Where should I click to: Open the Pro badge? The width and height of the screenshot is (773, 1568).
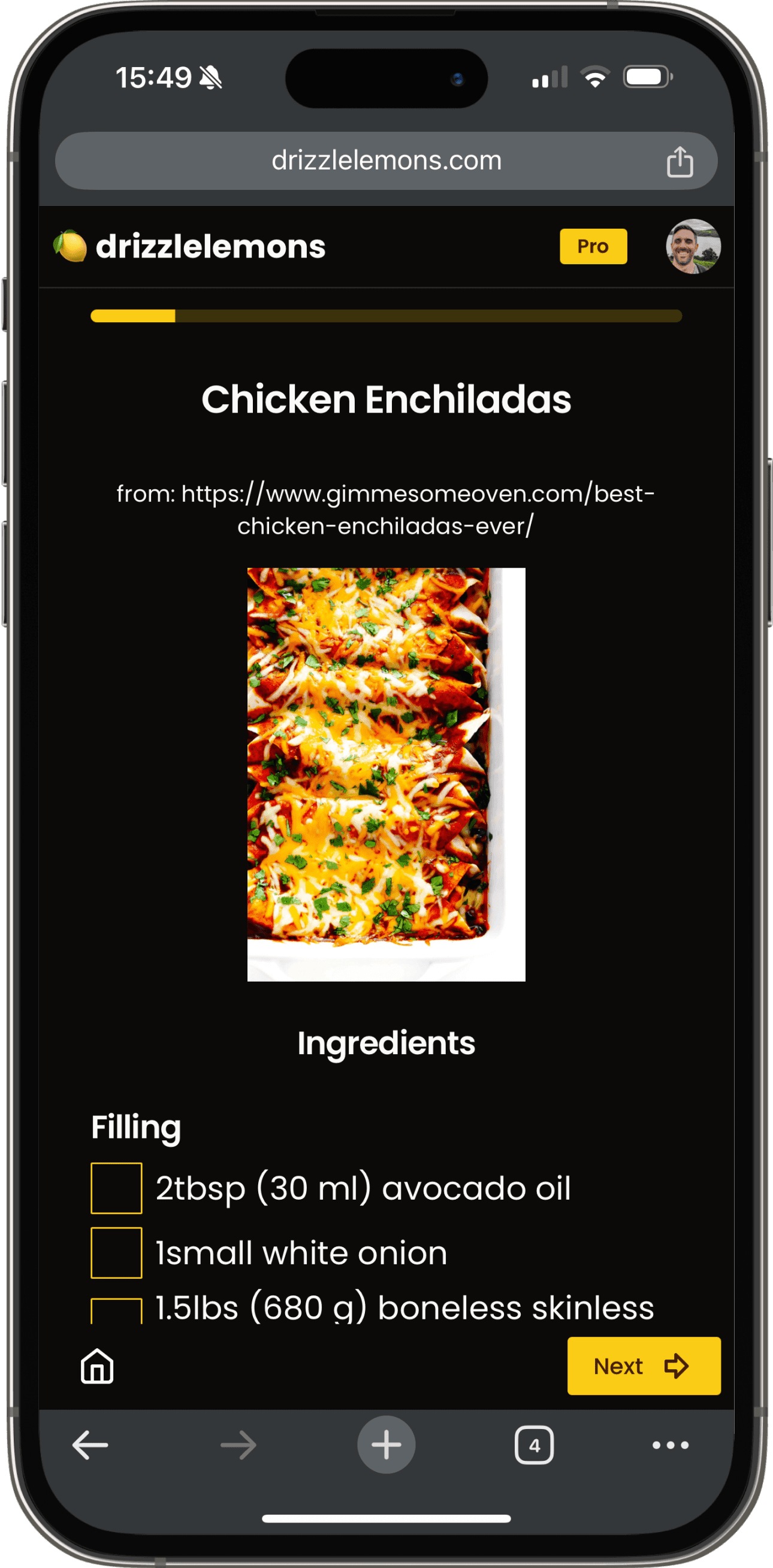pos(593,247)
